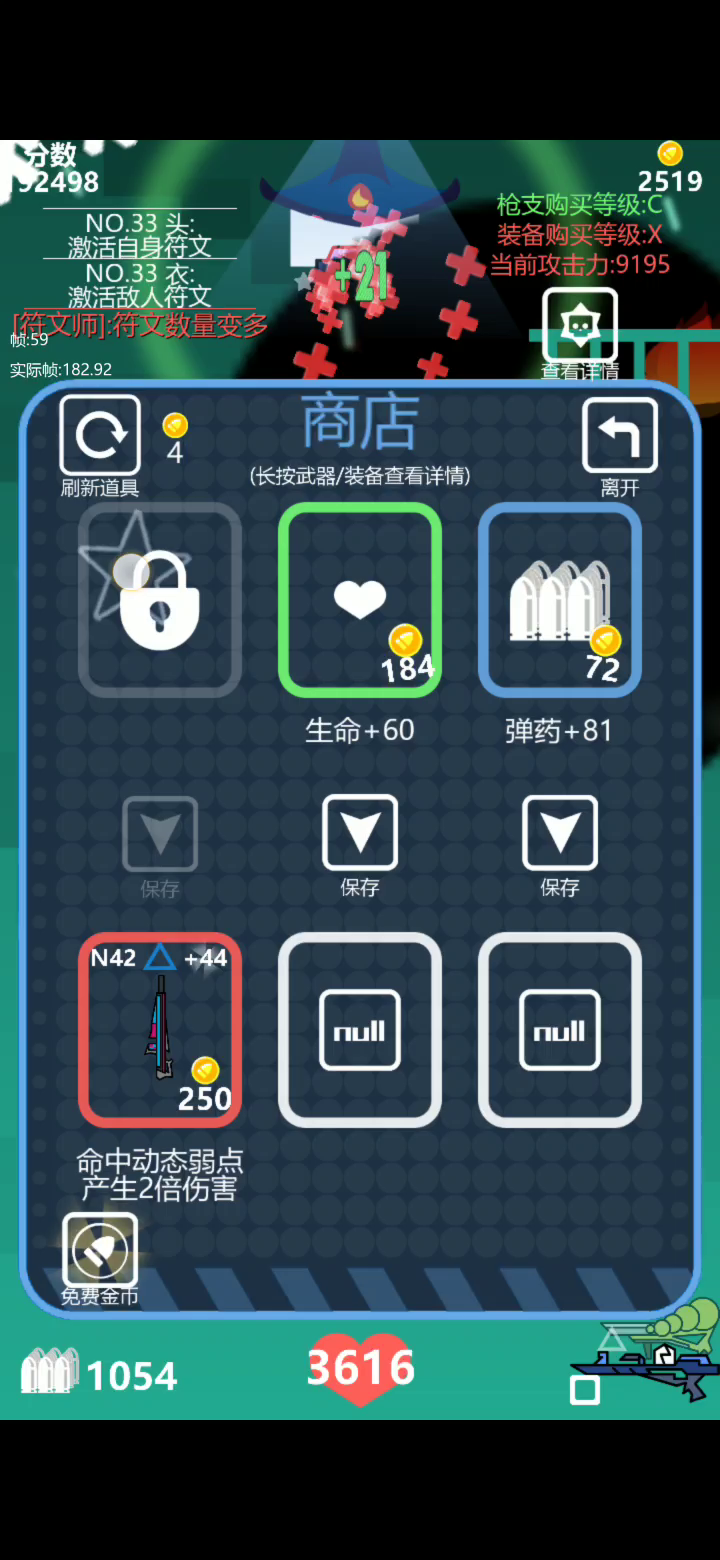Image resolution: width=720 pixels, height=1560 pixels.
Task: Open 查看详情 details icon
Action: point(580,326)
